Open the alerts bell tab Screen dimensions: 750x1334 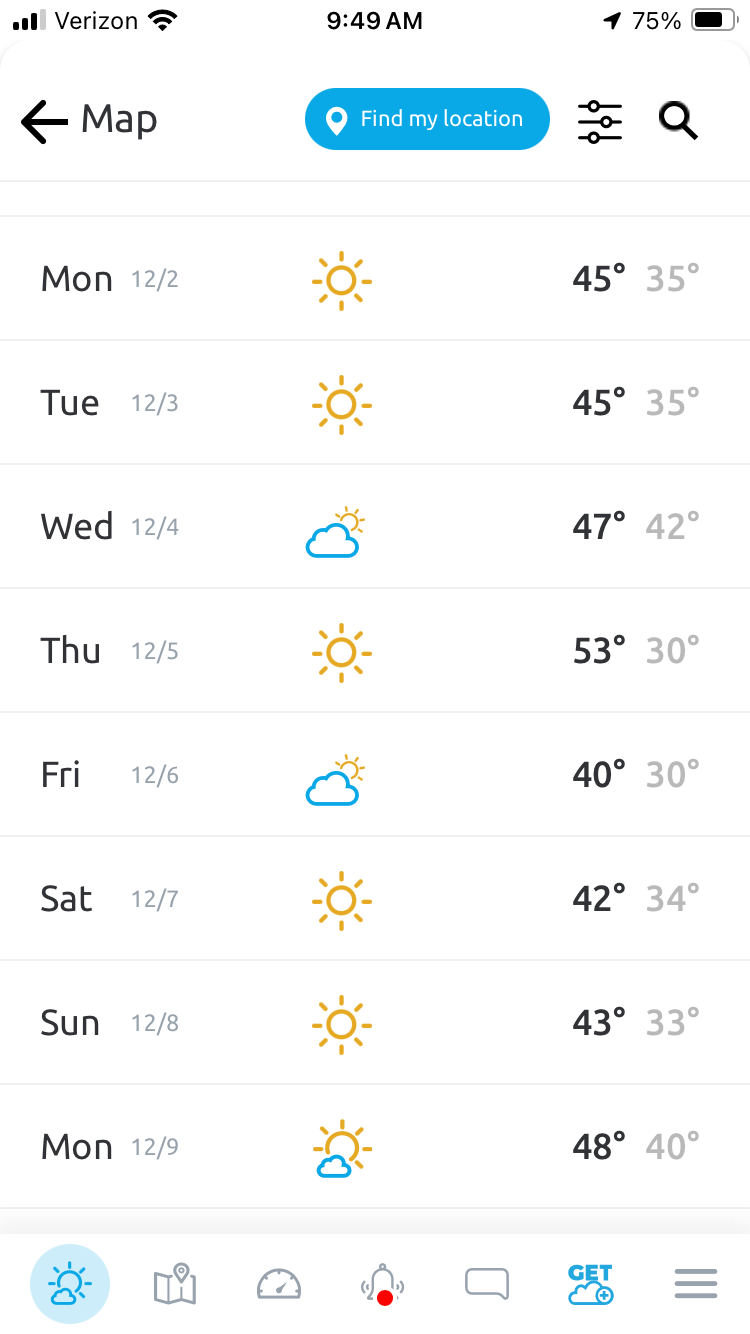pyautogui.click(x=383, y=1283)
